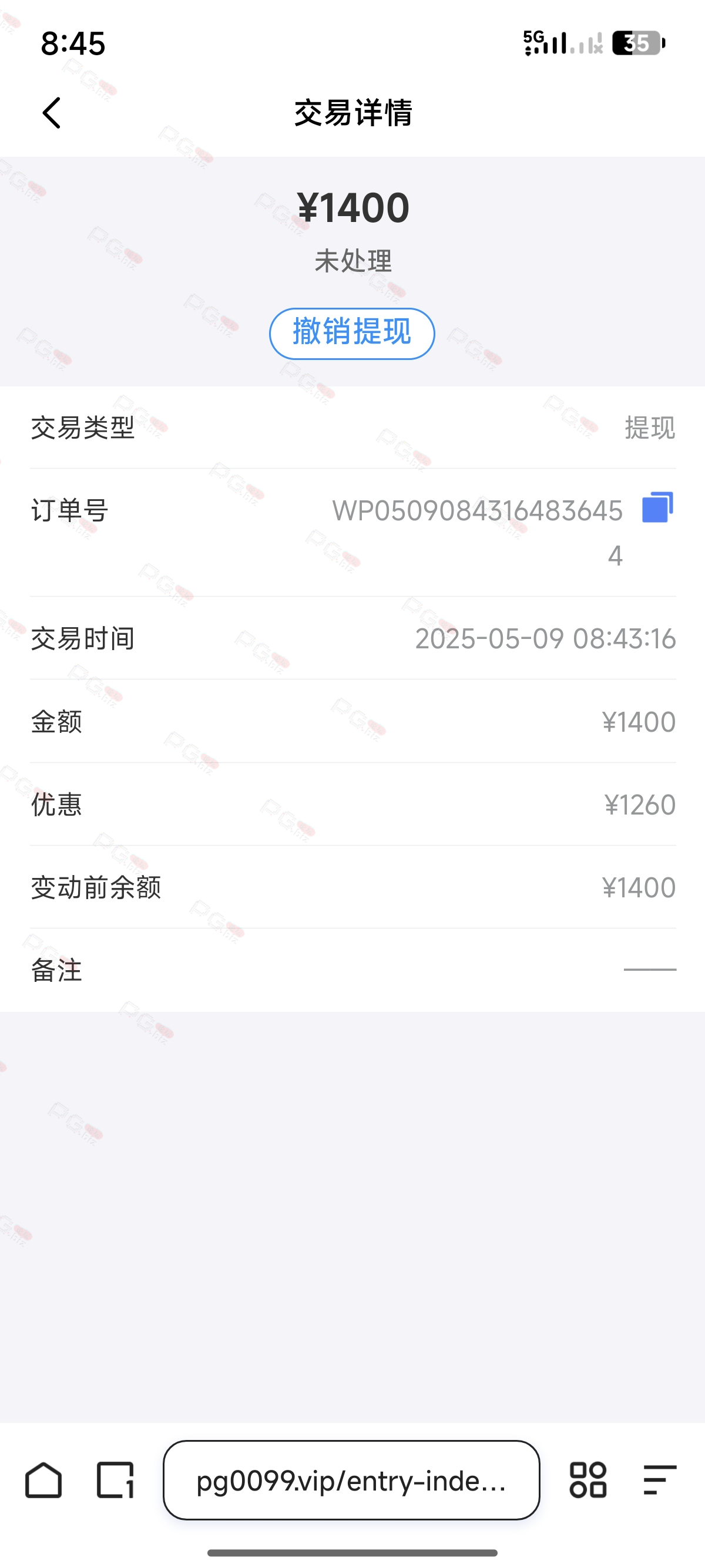Open the browser's four-square grid menu

(x=588, y=1480)
